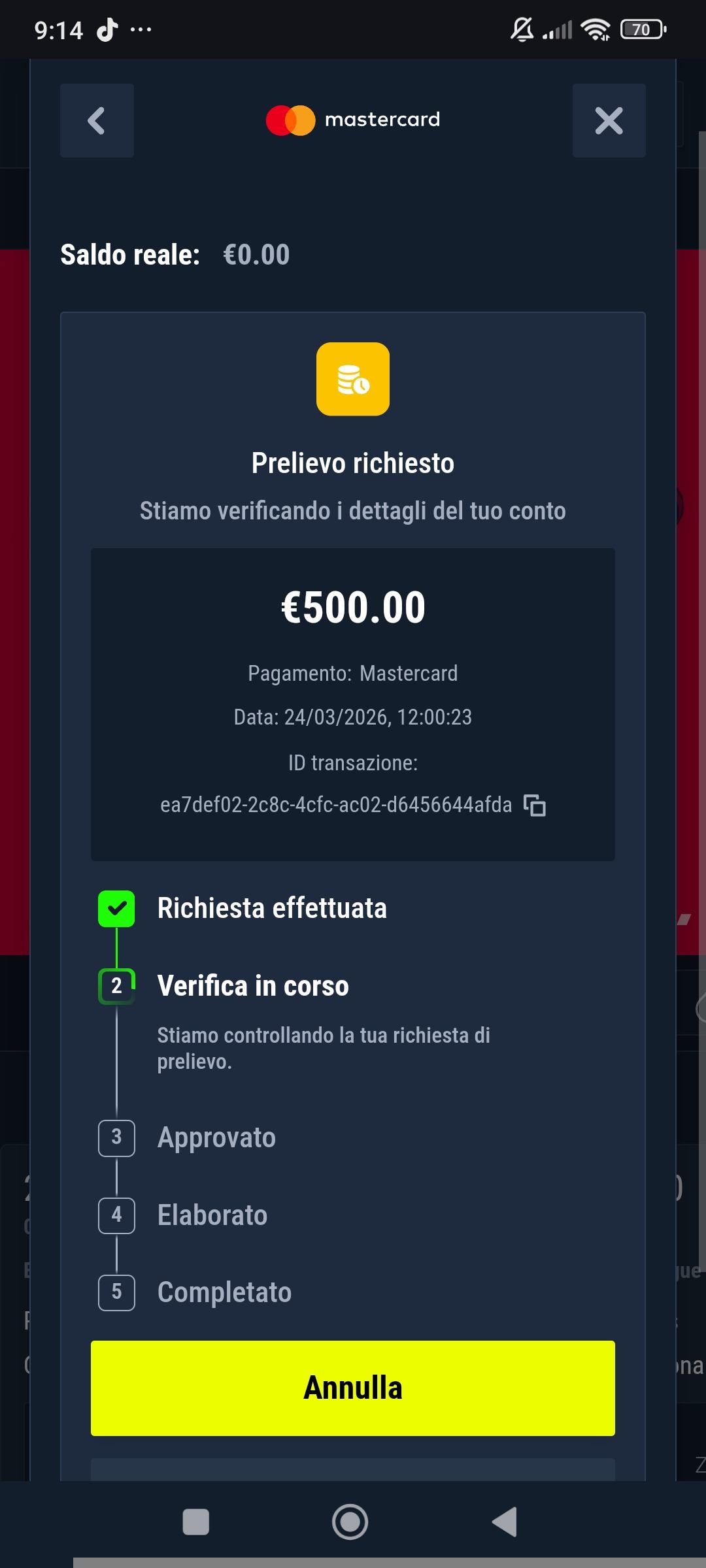Go back using the header arrow
Viewport: 706px width, 1568px height.
pos(97,121)
